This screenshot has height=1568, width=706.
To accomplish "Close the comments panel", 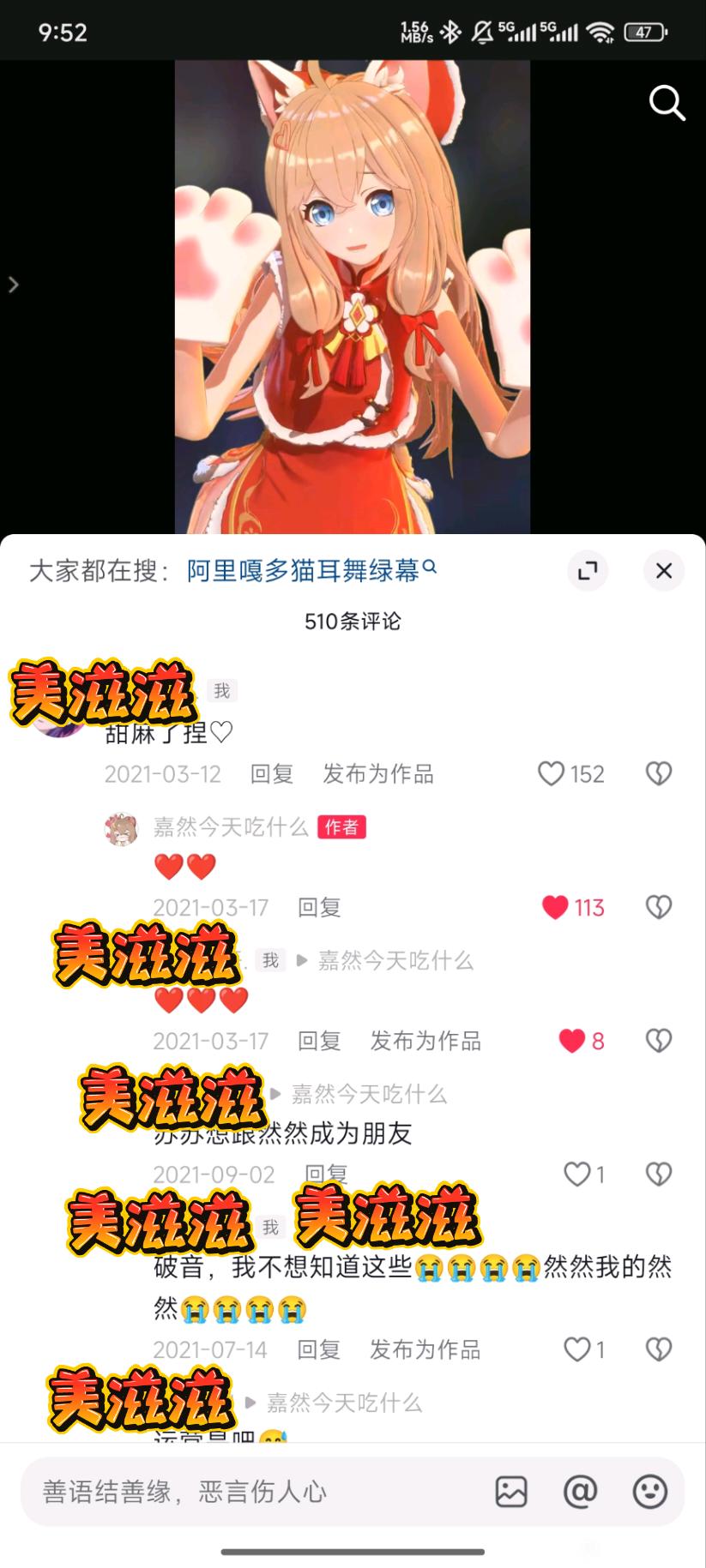I will 663,571.
